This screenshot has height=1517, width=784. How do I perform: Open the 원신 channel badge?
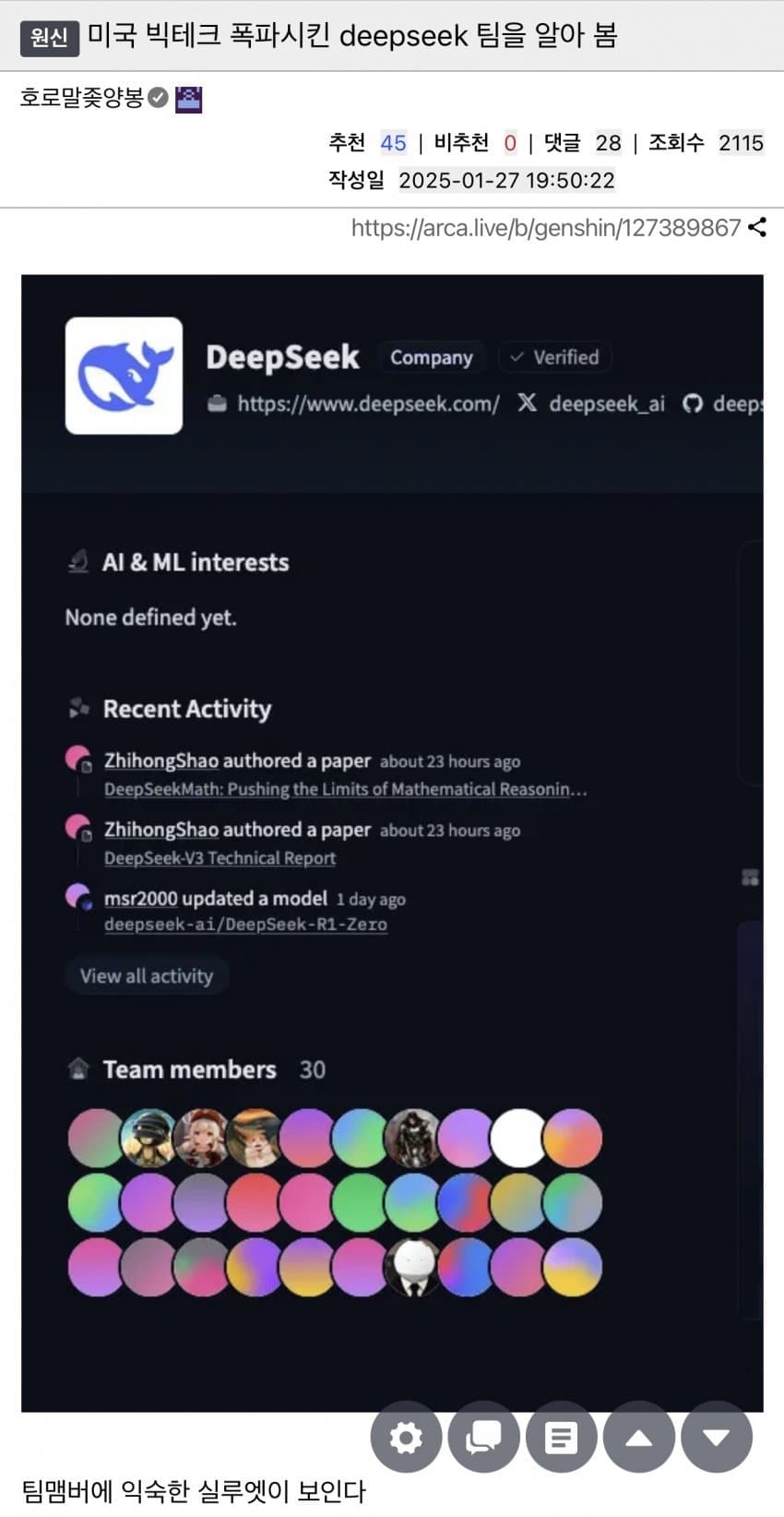(x=49, y=37)
